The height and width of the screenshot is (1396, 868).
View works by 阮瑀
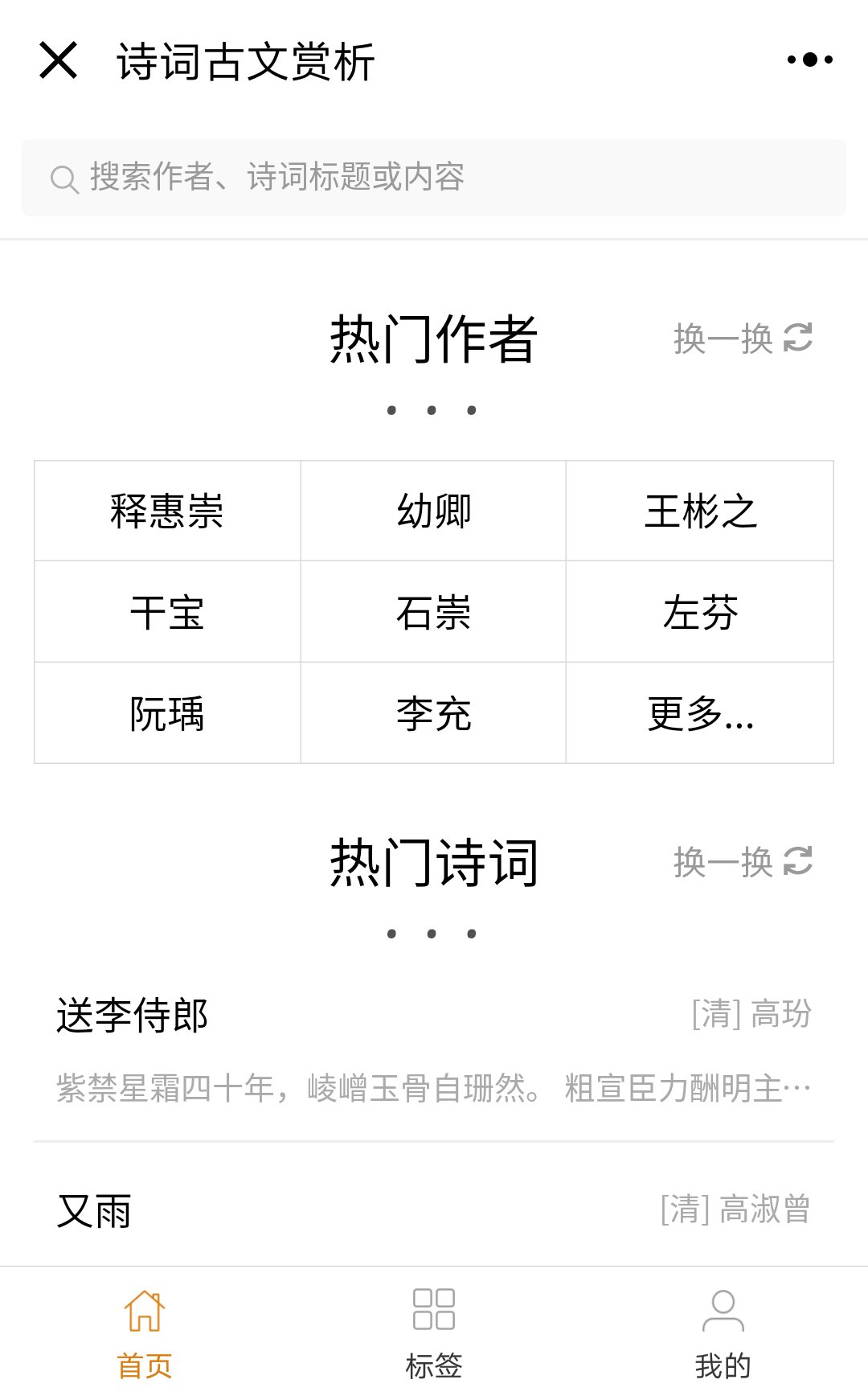tap(167, 714)
